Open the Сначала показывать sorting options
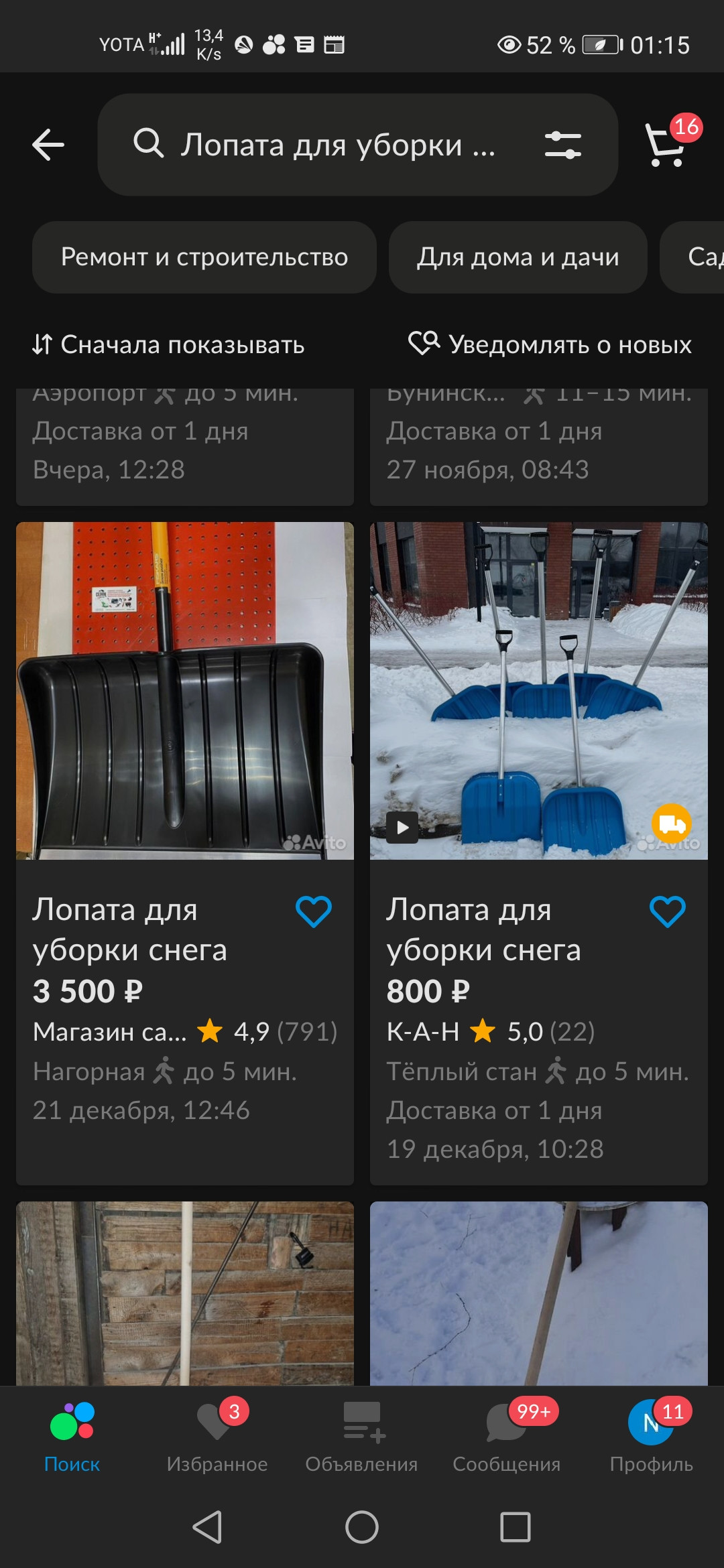The width and height of the screenshot is (724, 1568). tap(169, 345)
